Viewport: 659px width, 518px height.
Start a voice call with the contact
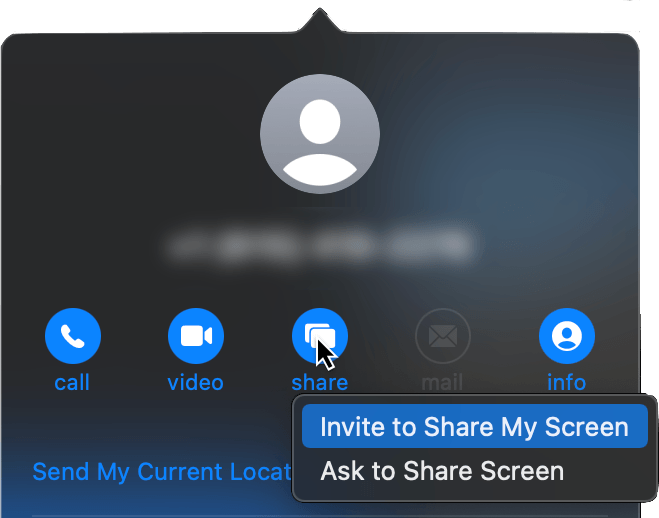coord(72,336)
